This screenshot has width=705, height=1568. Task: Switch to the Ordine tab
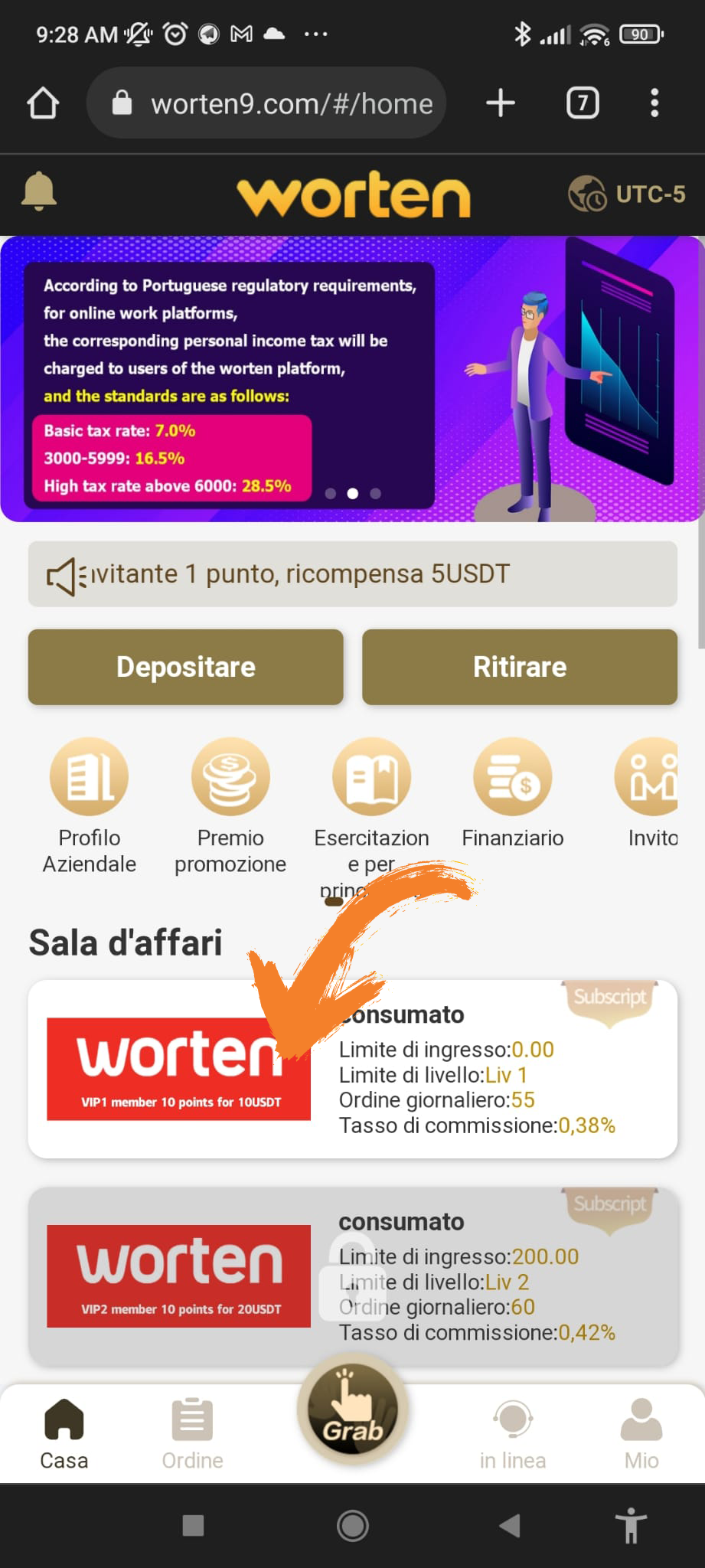pos(192,1433)
